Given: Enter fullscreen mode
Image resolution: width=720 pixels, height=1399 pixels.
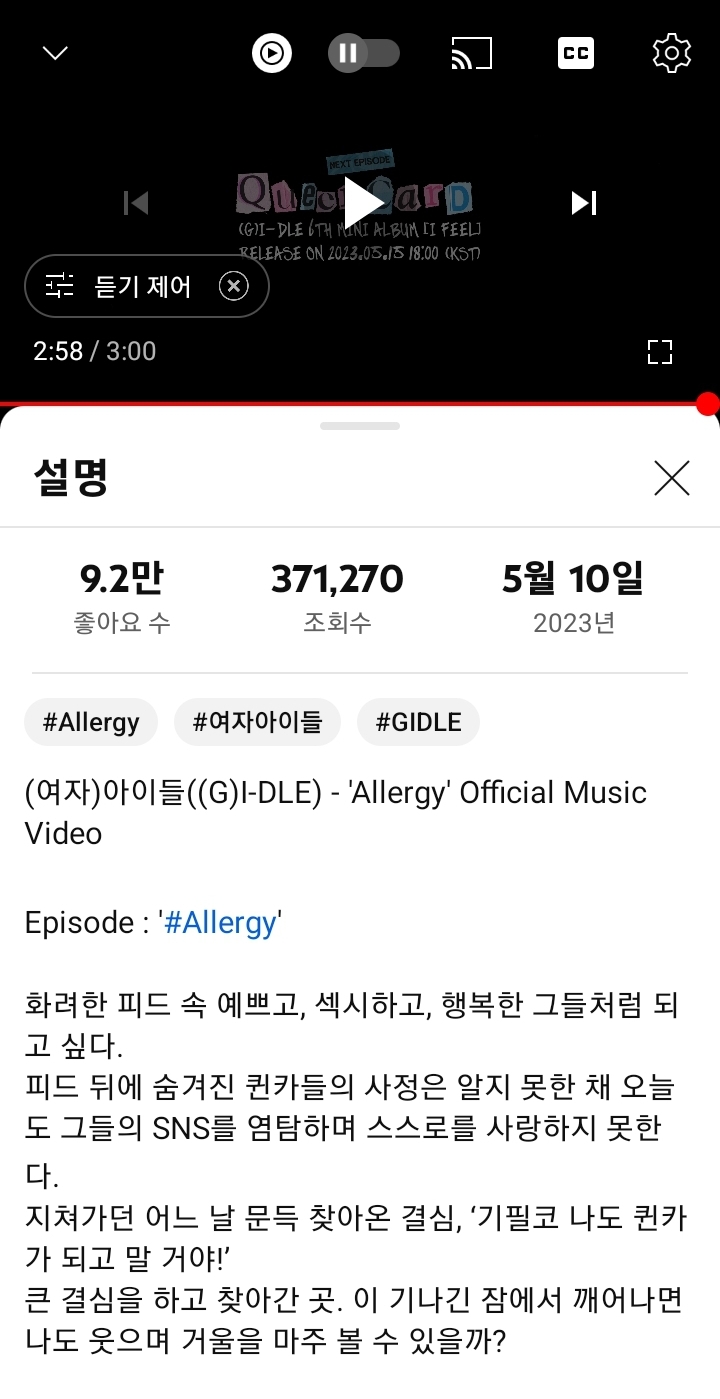Looking at the screenshot, I should point(659,351).
